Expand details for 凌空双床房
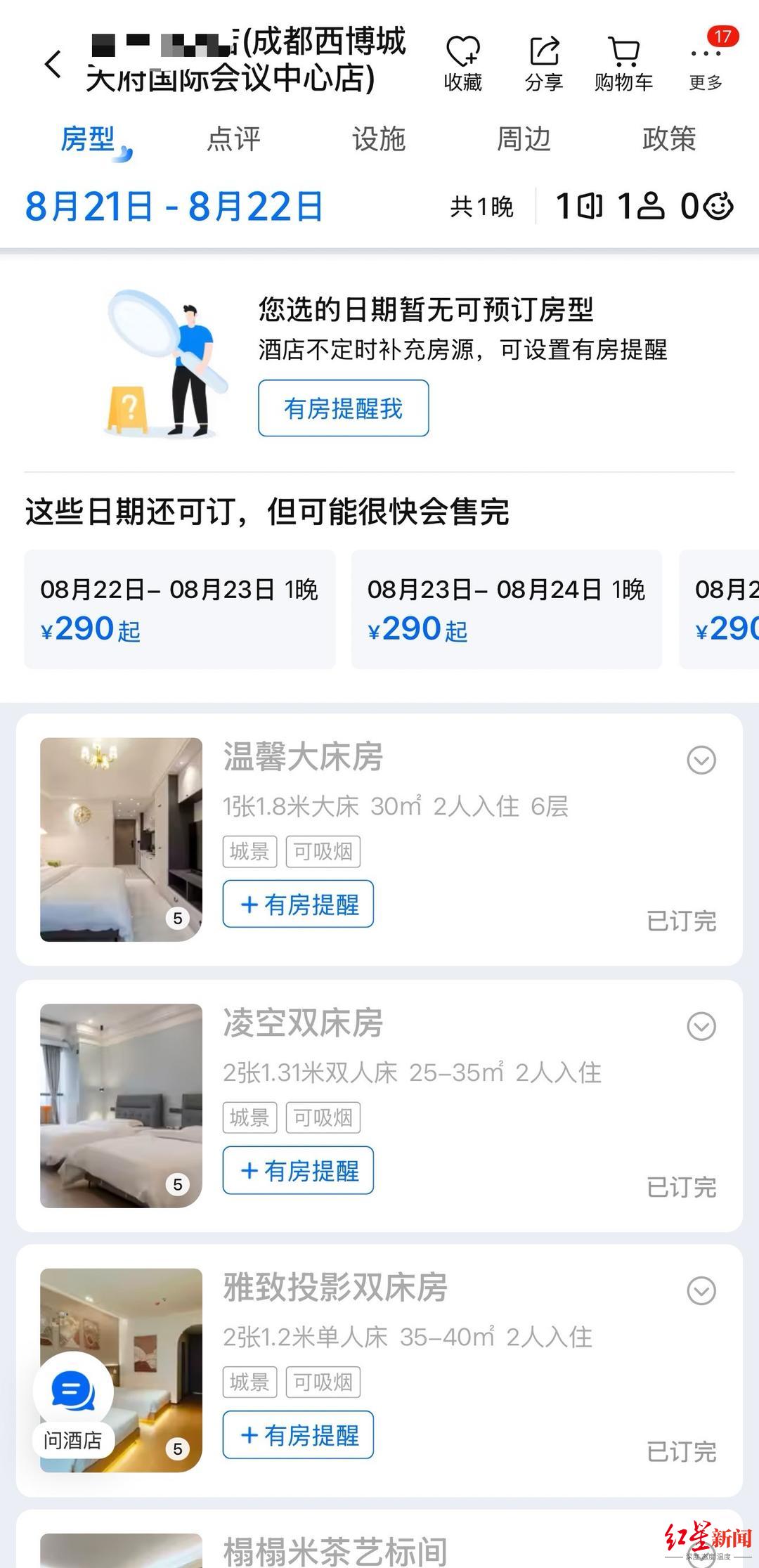The width and height of the screenshot is (759, 1568). coord(701,1027)
